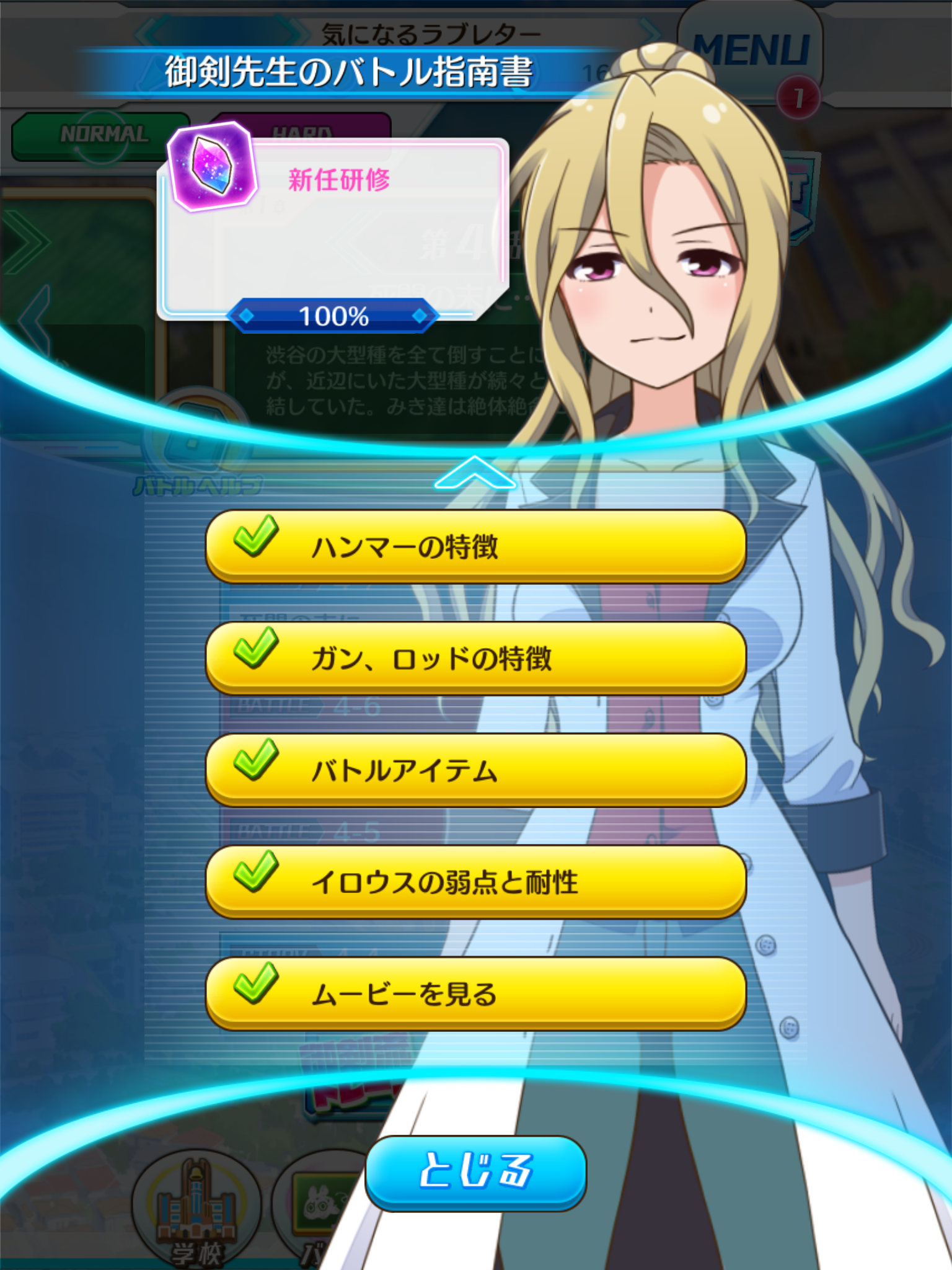Tap the up chevron above the list
This screenshot has height=1270, width=952.
475,473
